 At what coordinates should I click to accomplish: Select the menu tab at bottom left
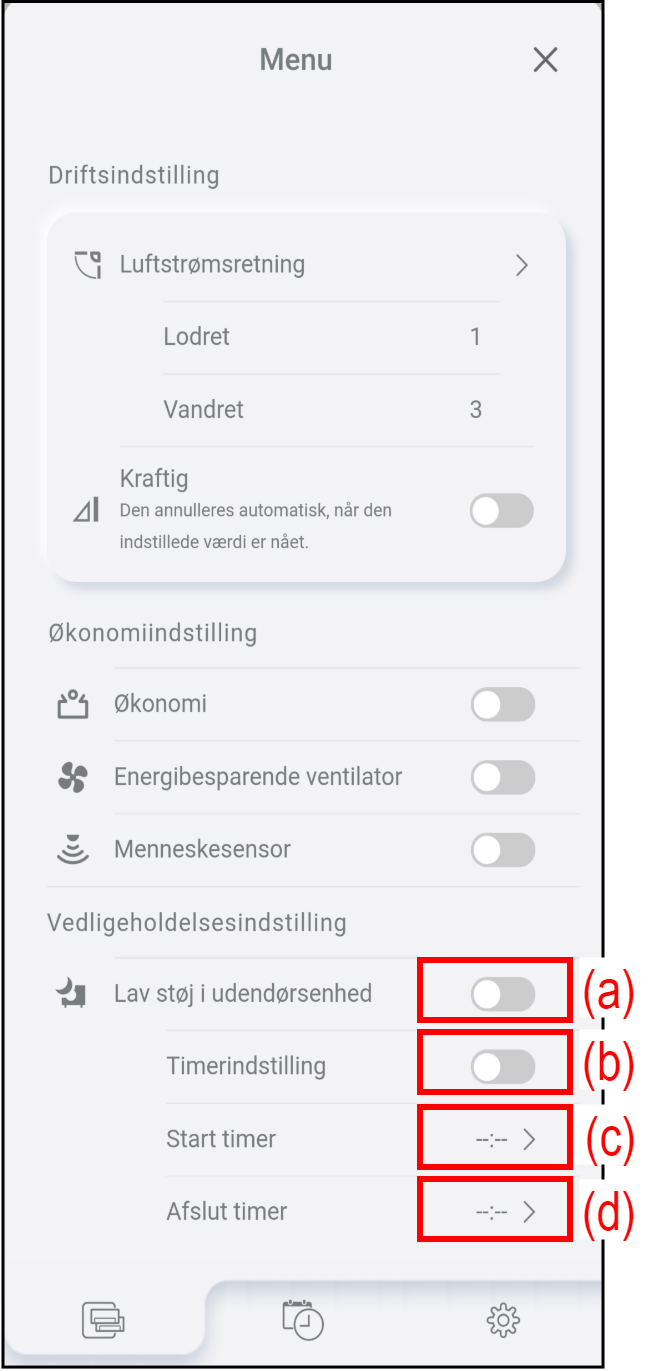(104, 1321)
